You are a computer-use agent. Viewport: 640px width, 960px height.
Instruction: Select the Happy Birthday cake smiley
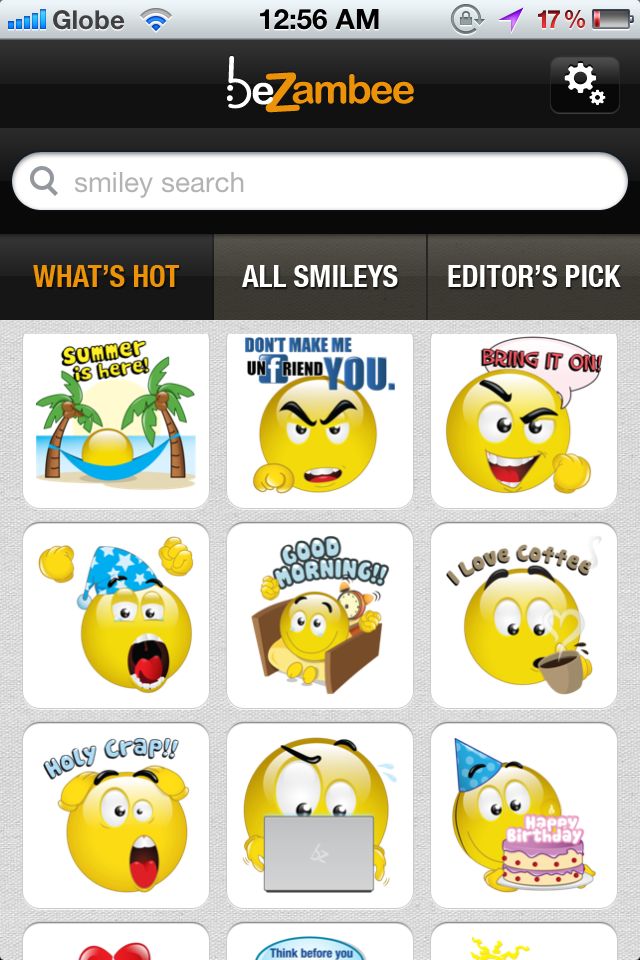[x=524, y=815]
